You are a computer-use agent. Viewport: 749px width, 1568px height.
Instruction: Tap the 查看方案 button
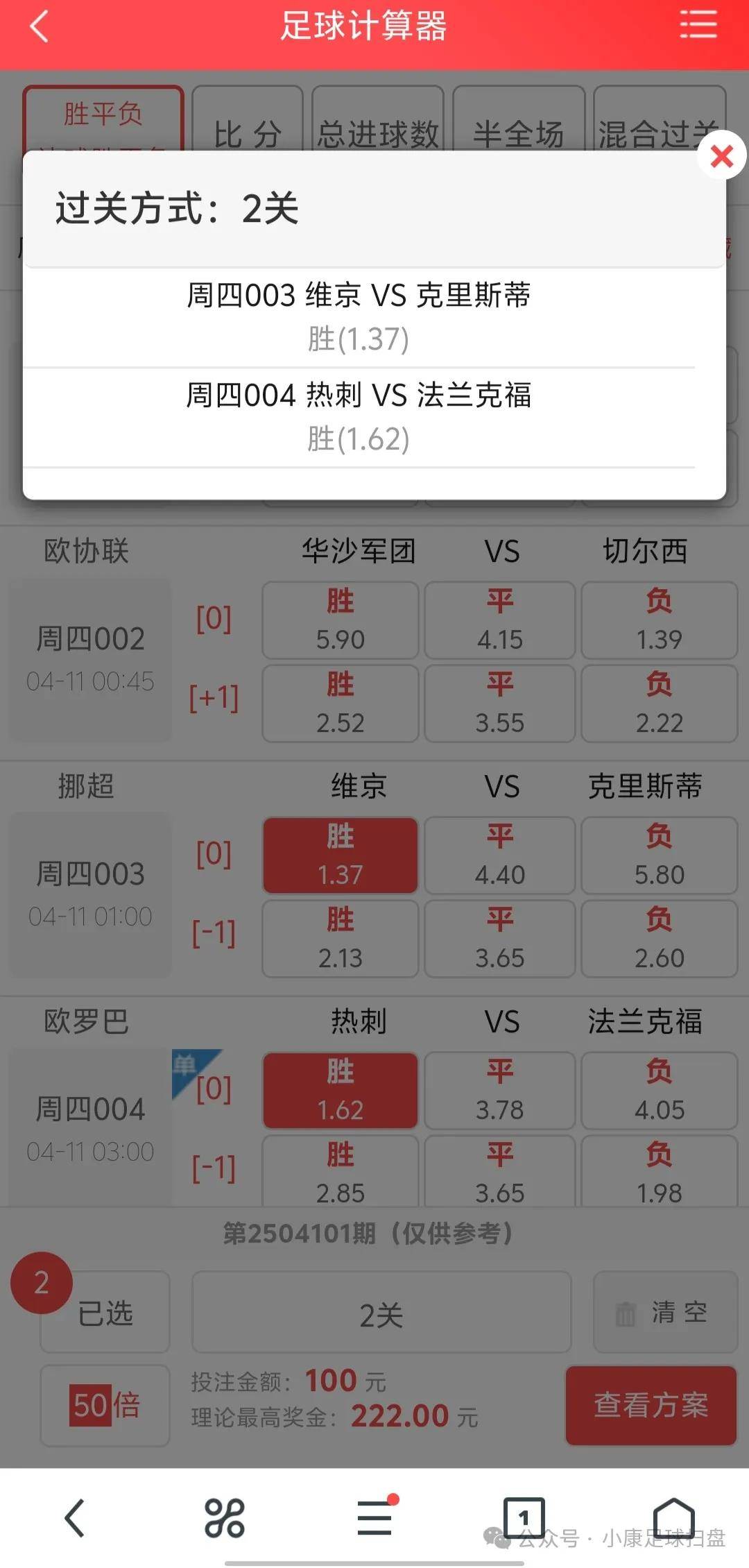(x=651, y=1405)
